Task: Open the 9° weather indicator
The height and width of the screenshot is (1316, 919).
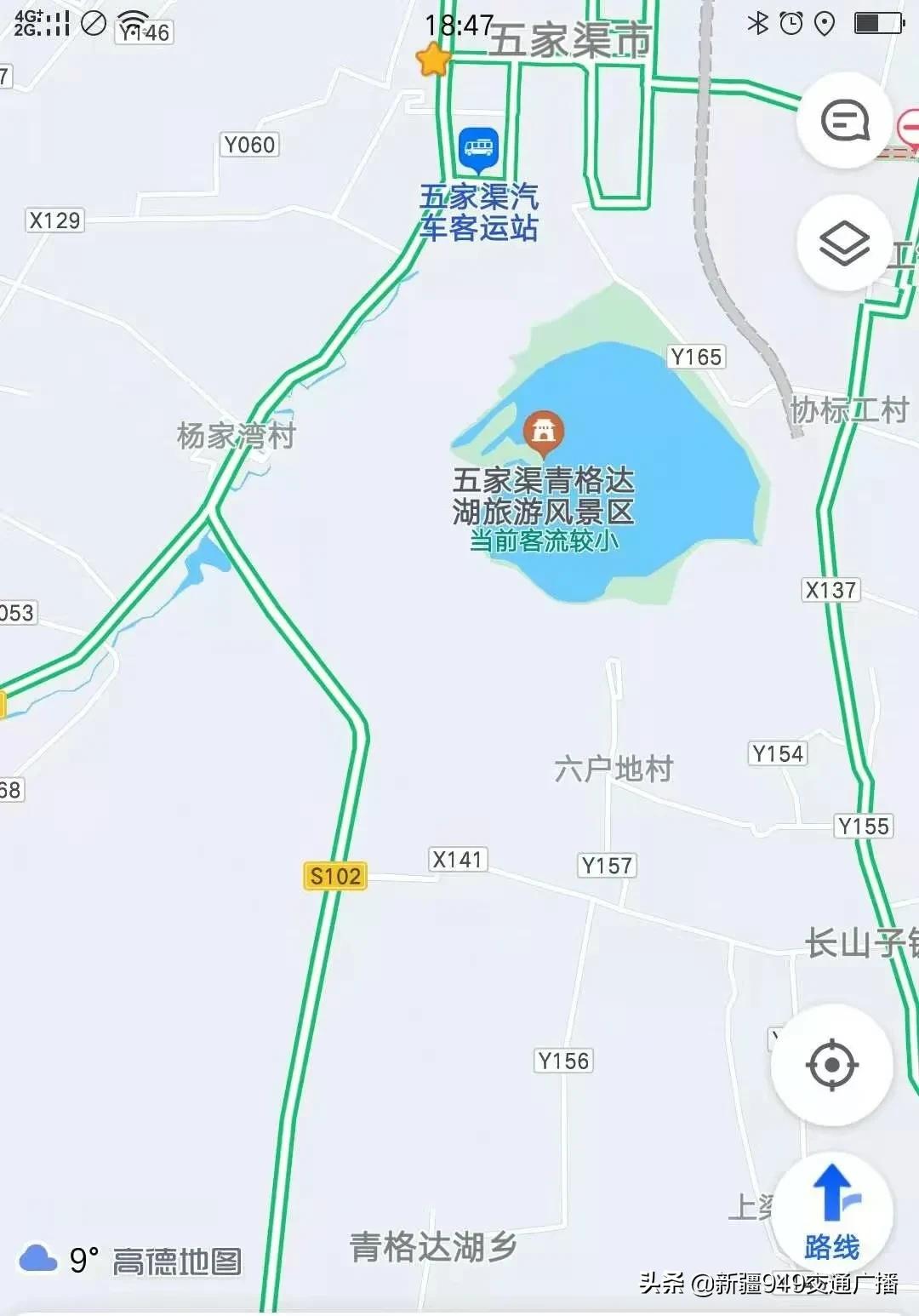Action: point(60,1259)
